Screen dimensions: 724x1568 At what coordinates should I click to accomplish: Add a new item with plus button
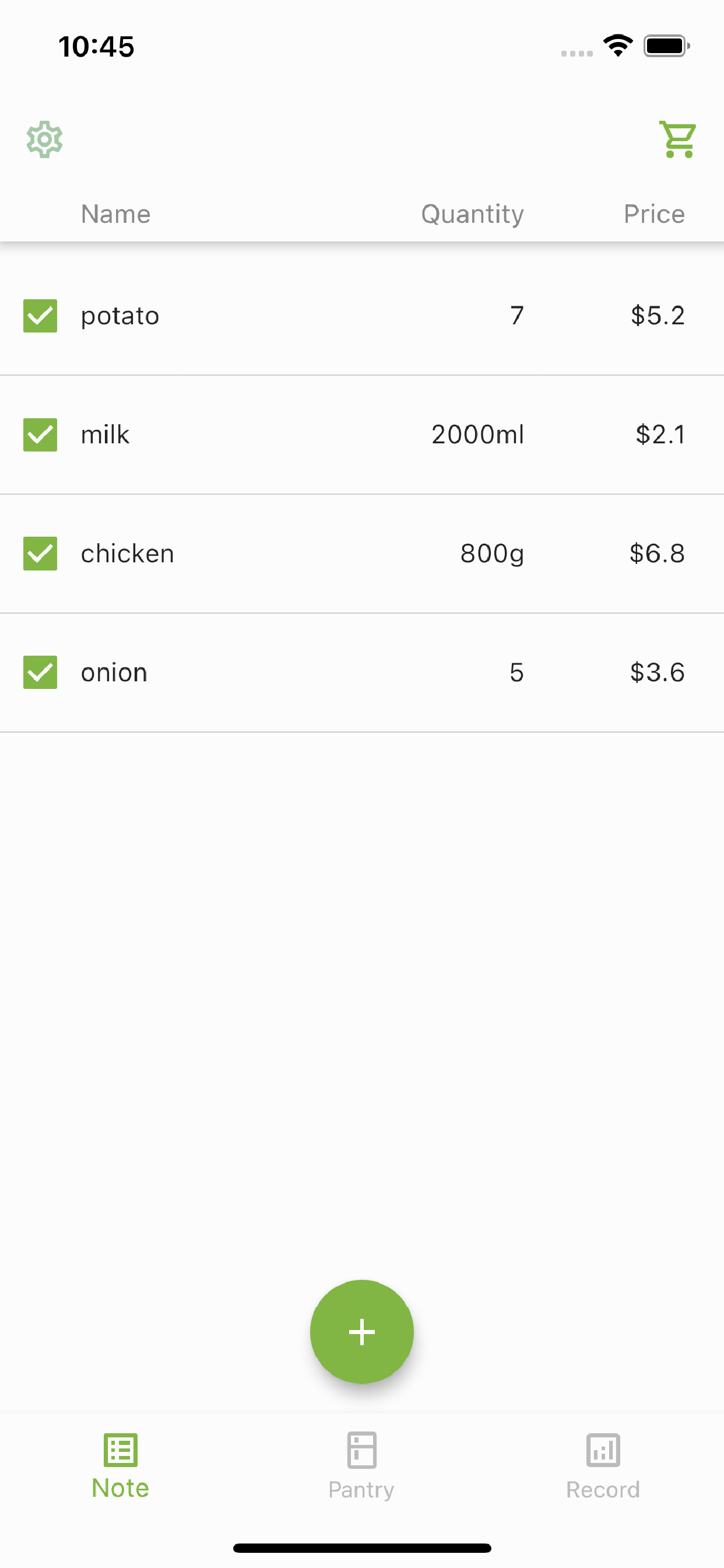point(362,1332)
